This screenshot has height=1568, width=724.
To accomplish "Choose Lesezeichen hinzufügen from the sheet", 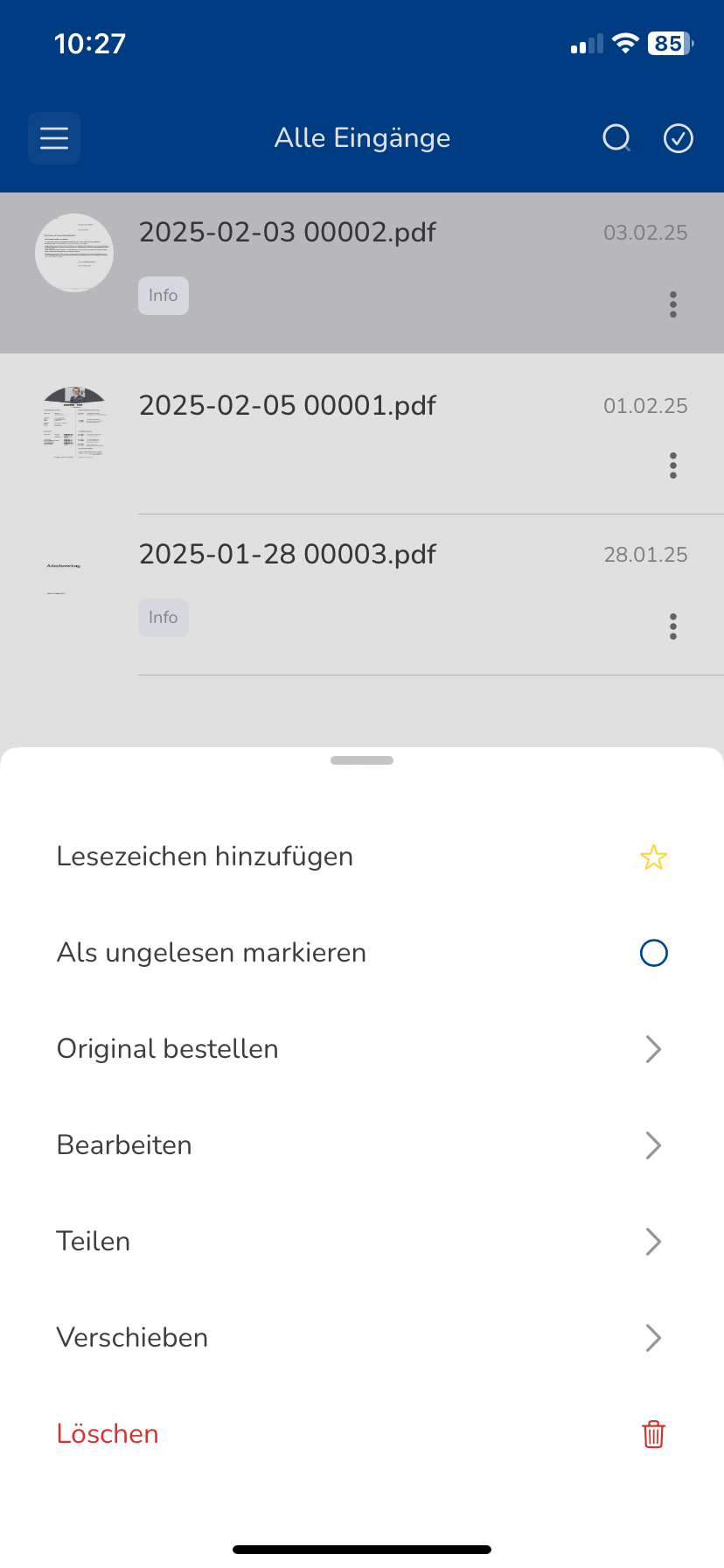I will pyautogui.click(x=205, y=856).
